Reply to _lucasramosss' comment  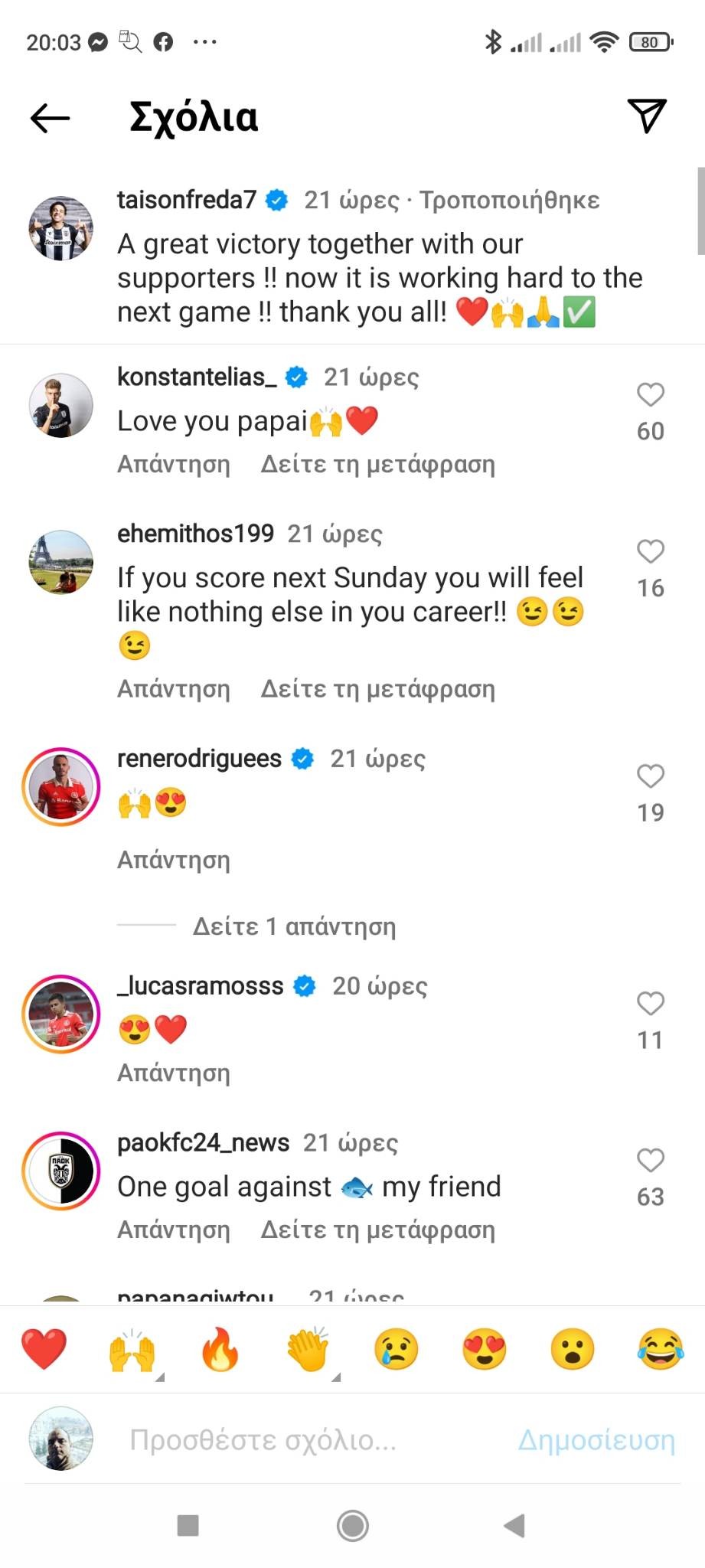tap(174, 1073)
